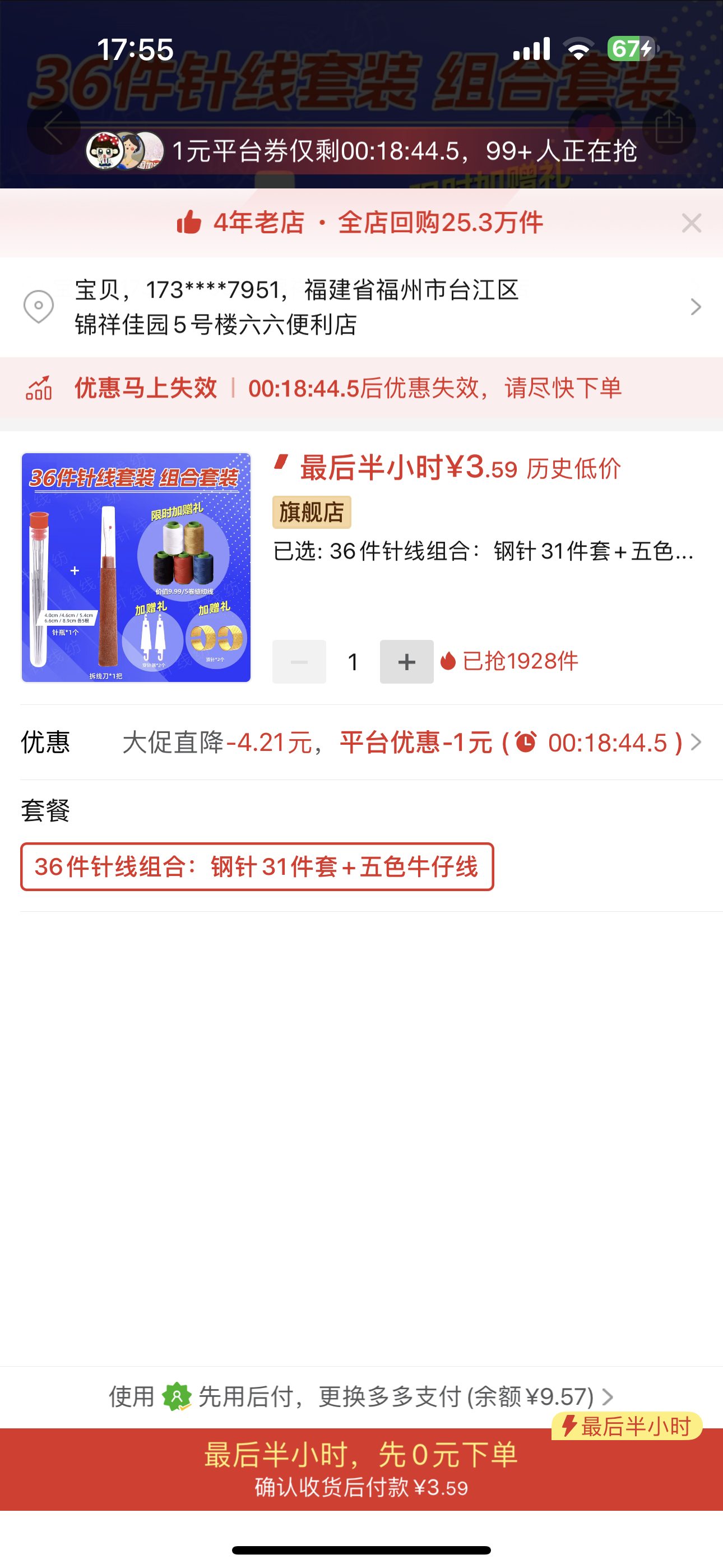The image size is (723, 1568).
Task: Open the delivery address row
Action: 361,307
